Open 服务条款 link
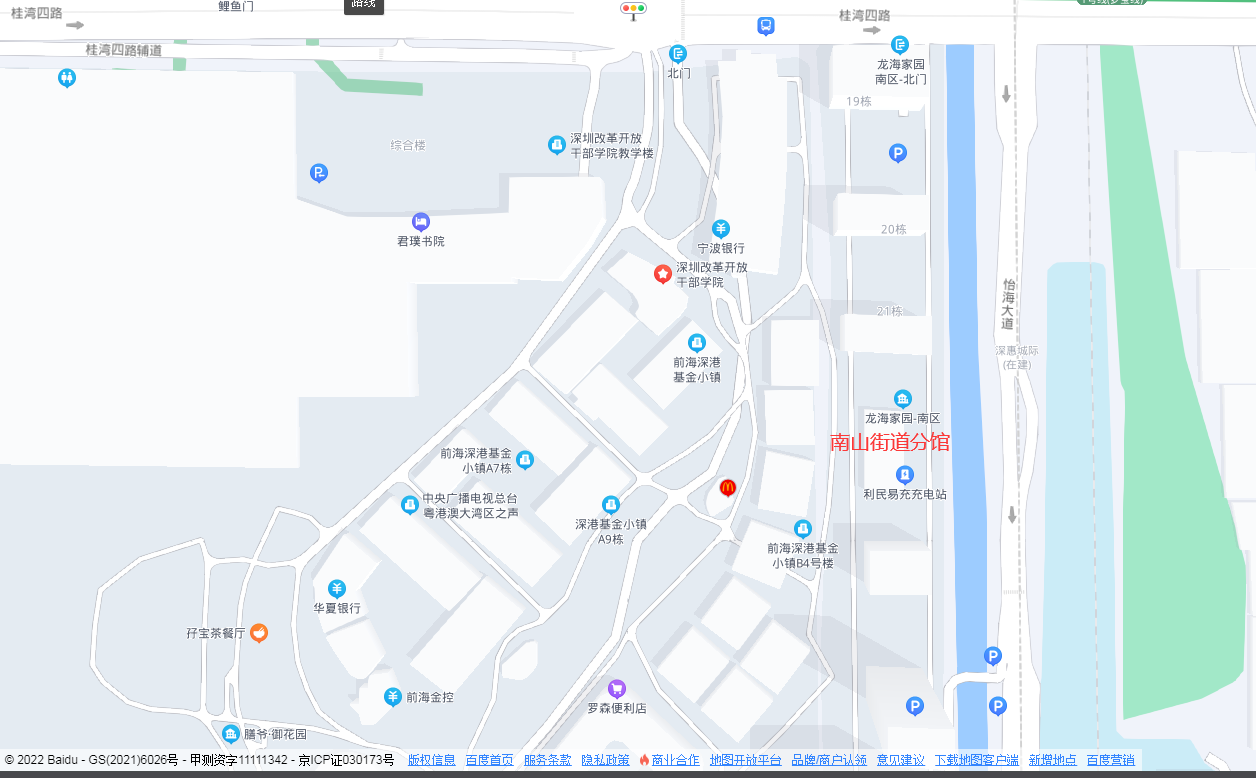Image resolution: width=1256 pixels, height=778 pixels. coord(547,760)
